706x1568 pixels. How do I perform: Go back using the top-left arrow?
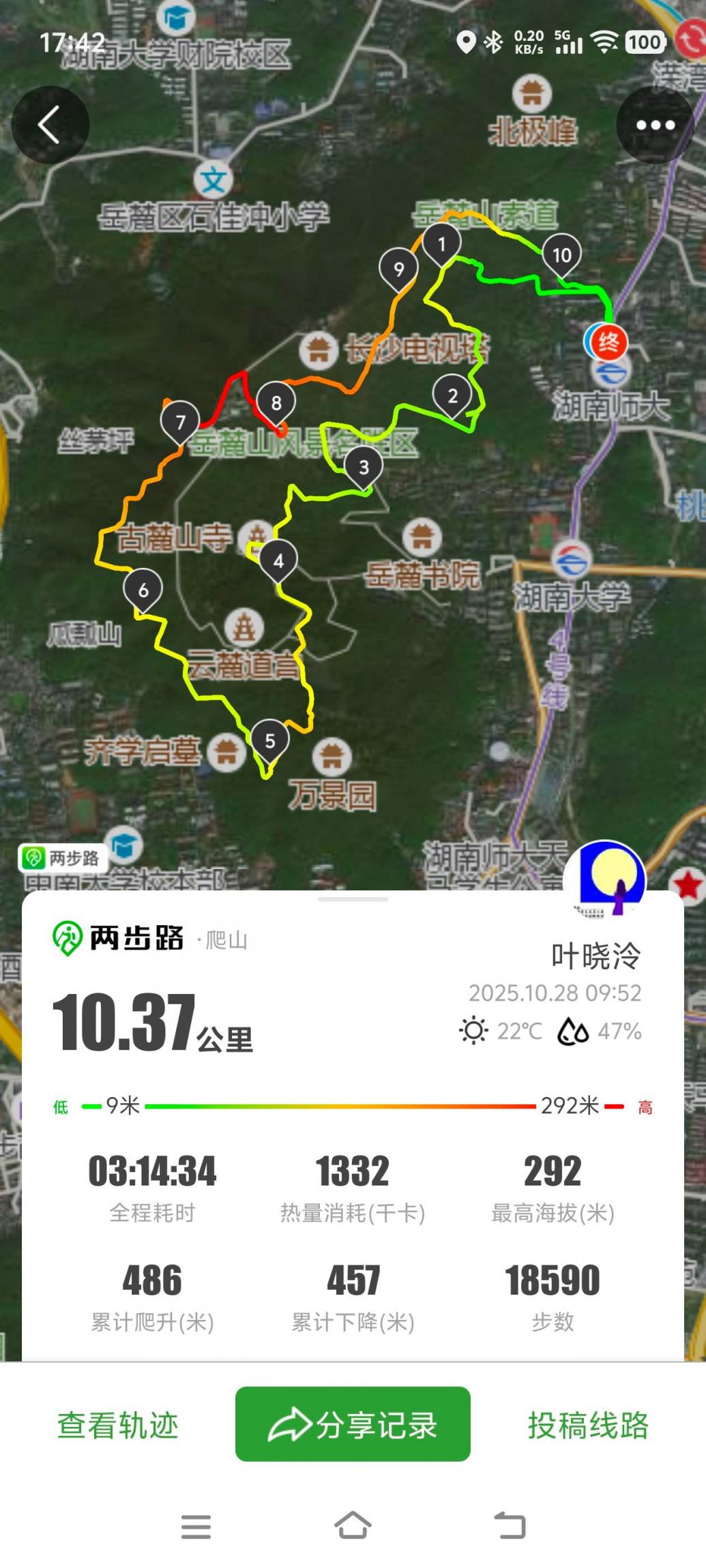tap(50, 125)
